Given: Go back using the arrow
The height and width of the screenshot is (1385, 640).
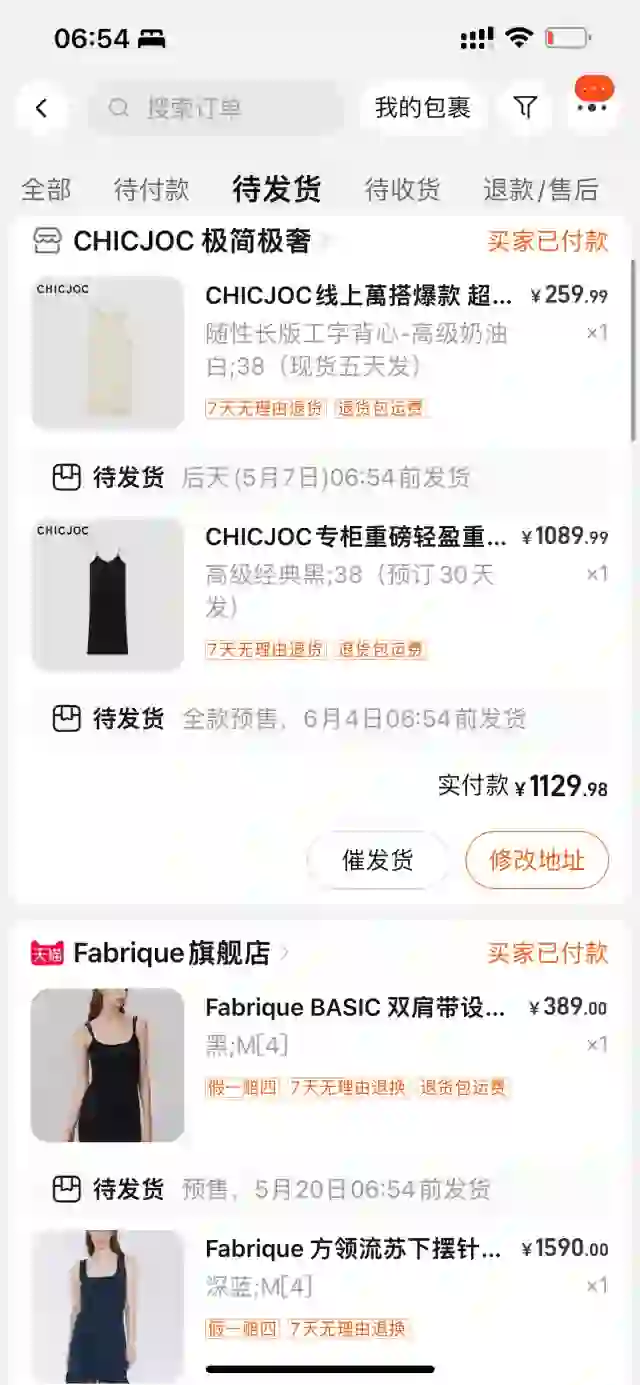Looking at the screenshot, I should pos(41,108).
